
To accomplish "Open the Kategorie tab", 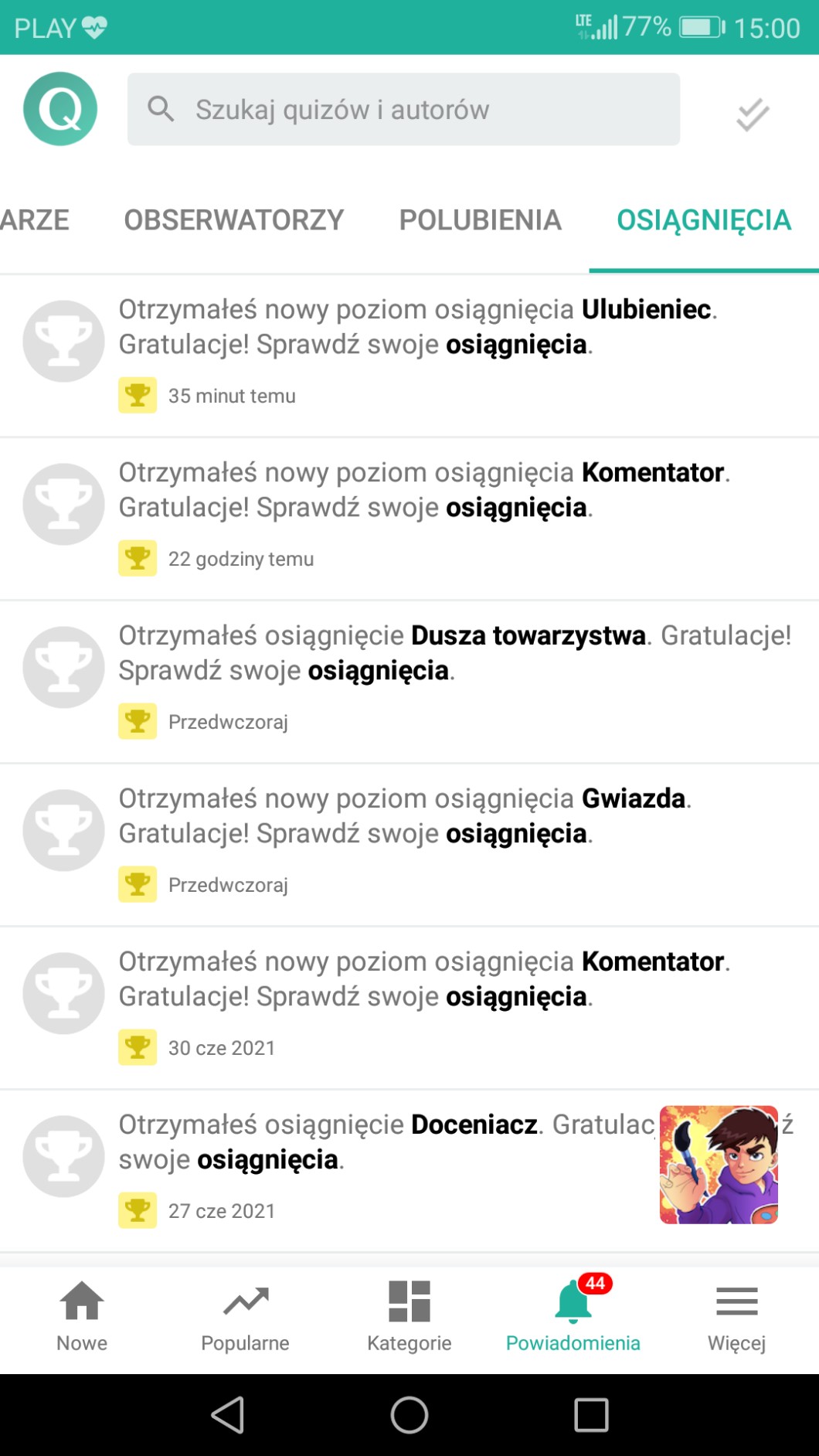I will click(x=409, y=1315).
